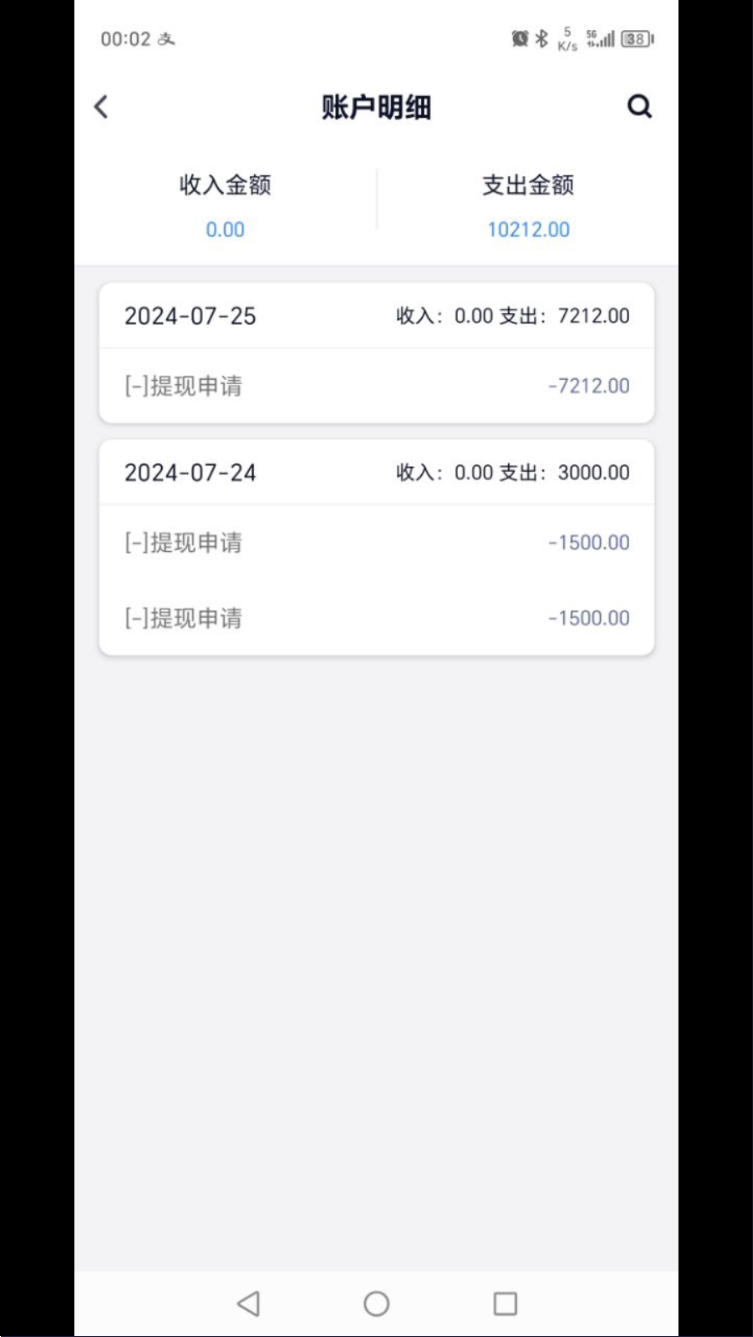The image size is (753, 1337).
Task: Open recent apps with the square button
Action: tap(505, 1303)
